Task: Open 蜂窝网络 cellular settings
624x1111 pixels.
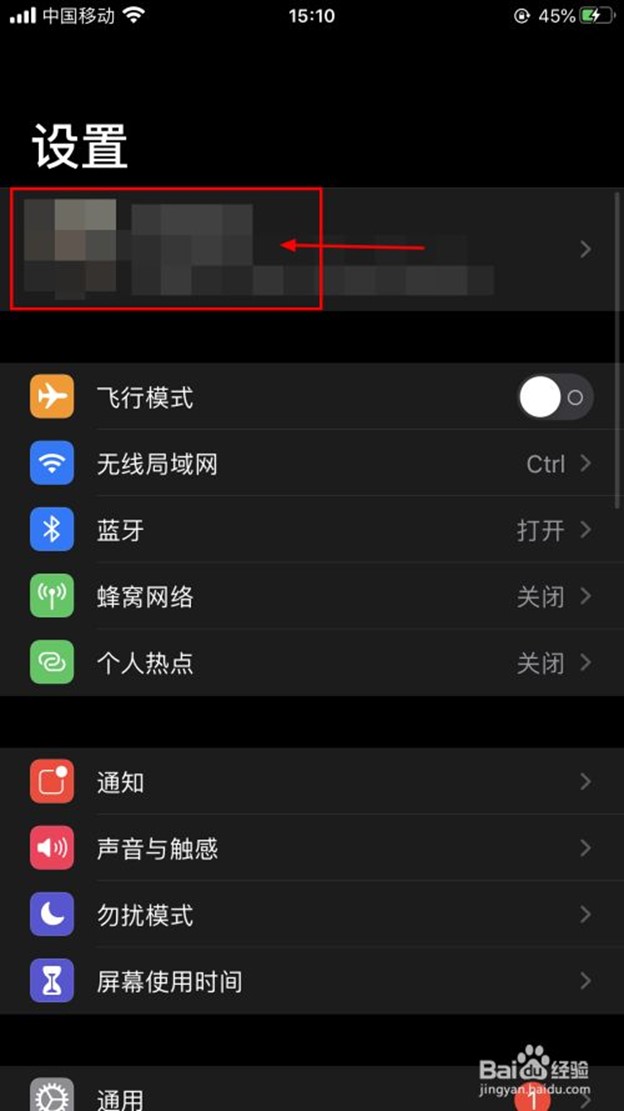Action: coord(300,597)
